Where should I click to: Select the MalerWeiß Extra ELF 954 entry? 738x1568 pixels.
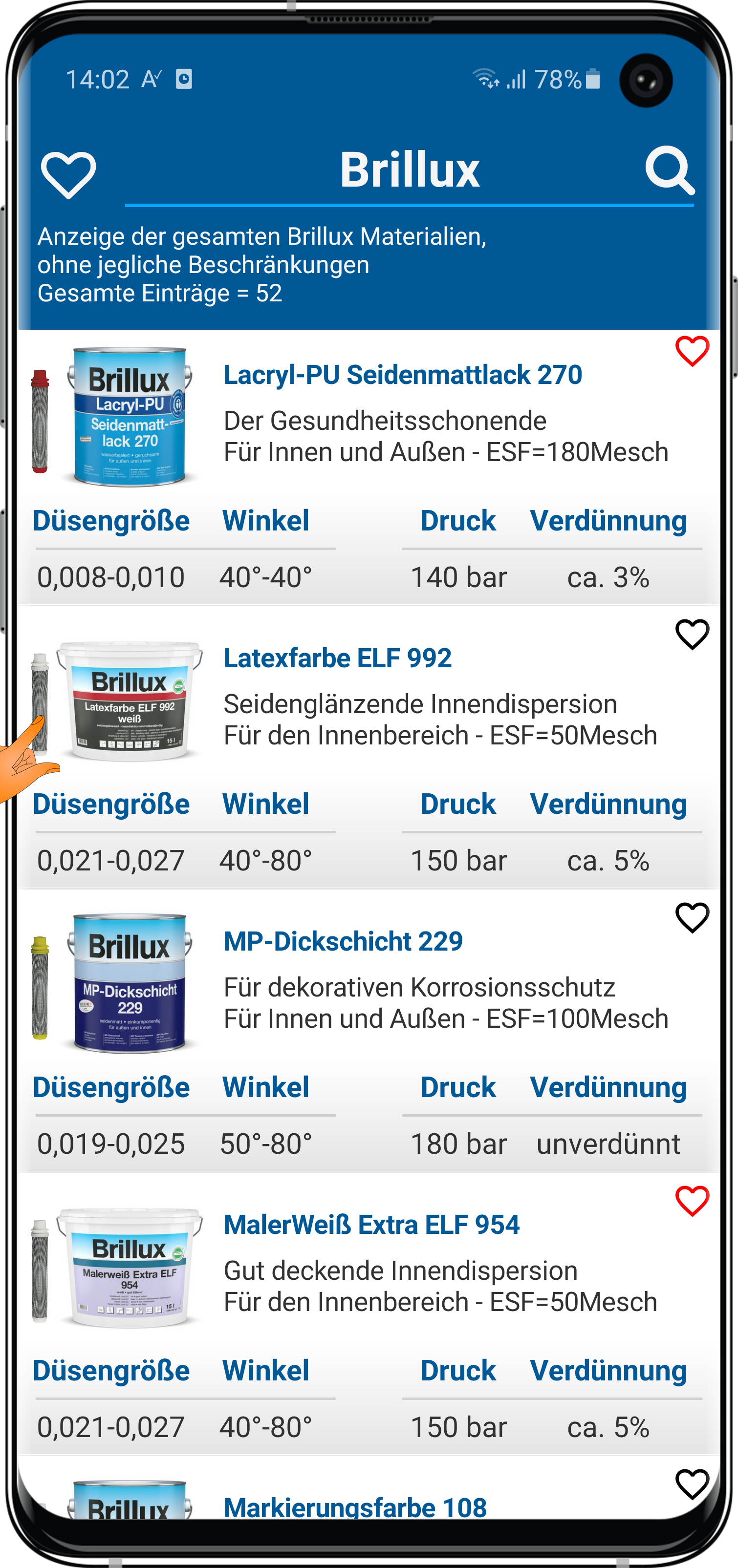[371, 1225]
